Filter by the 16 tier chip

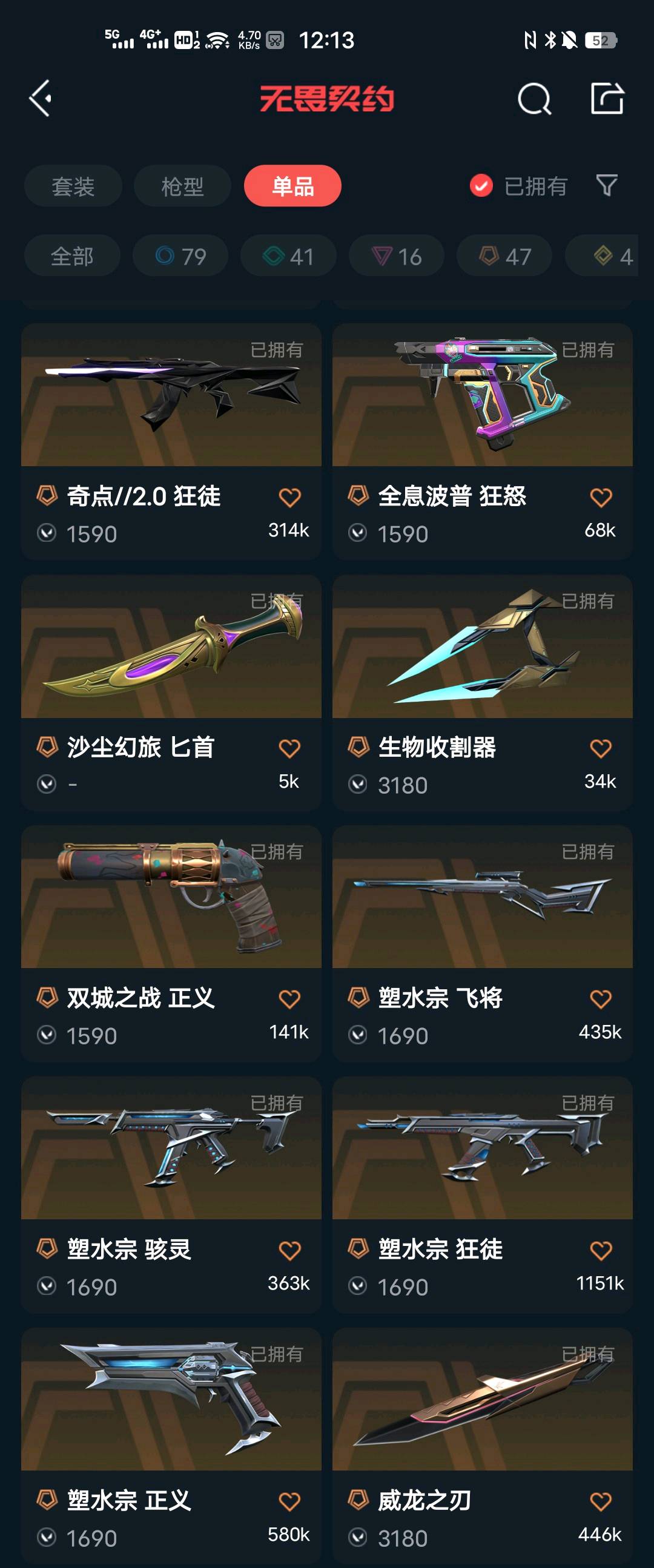pyautogui.click(x=397, y=256)
